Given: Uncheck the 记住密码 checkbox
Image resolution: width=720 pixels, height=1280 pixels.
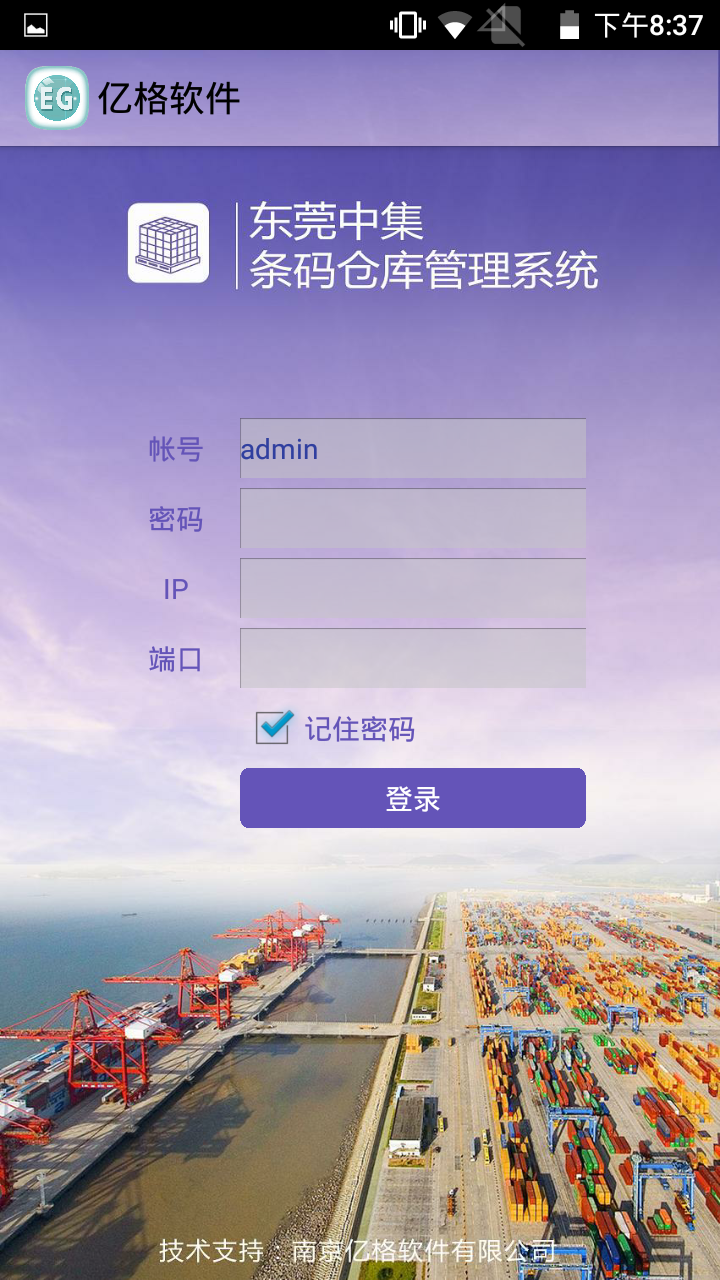Looking at the screenshot, I should [273, 728].
